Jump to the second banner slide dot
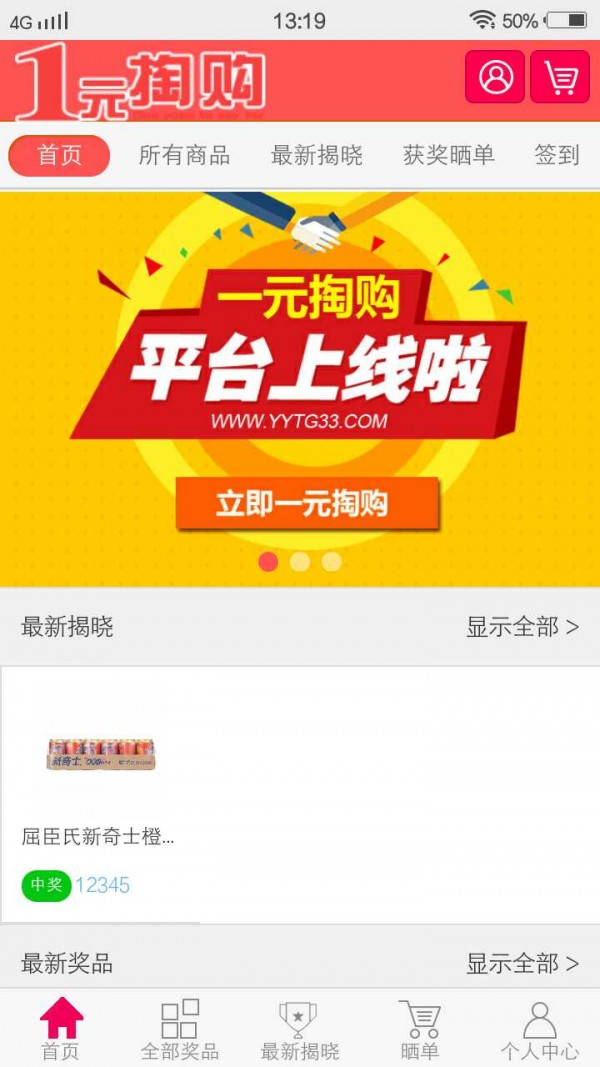This screenshot has width=600, height=1067. tap(300, 562)
